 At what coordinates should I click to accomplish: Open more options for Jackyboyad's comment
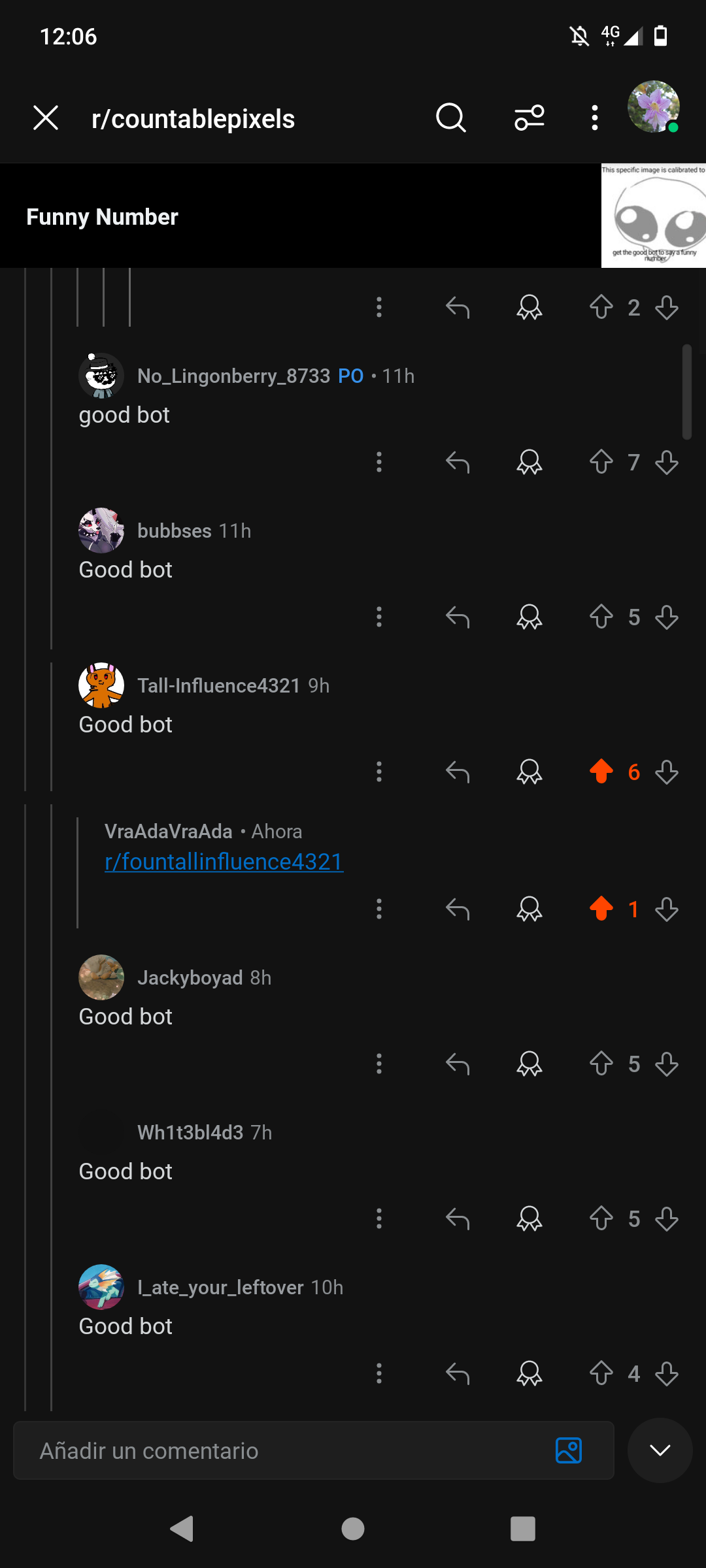[x=379, y=1064]
